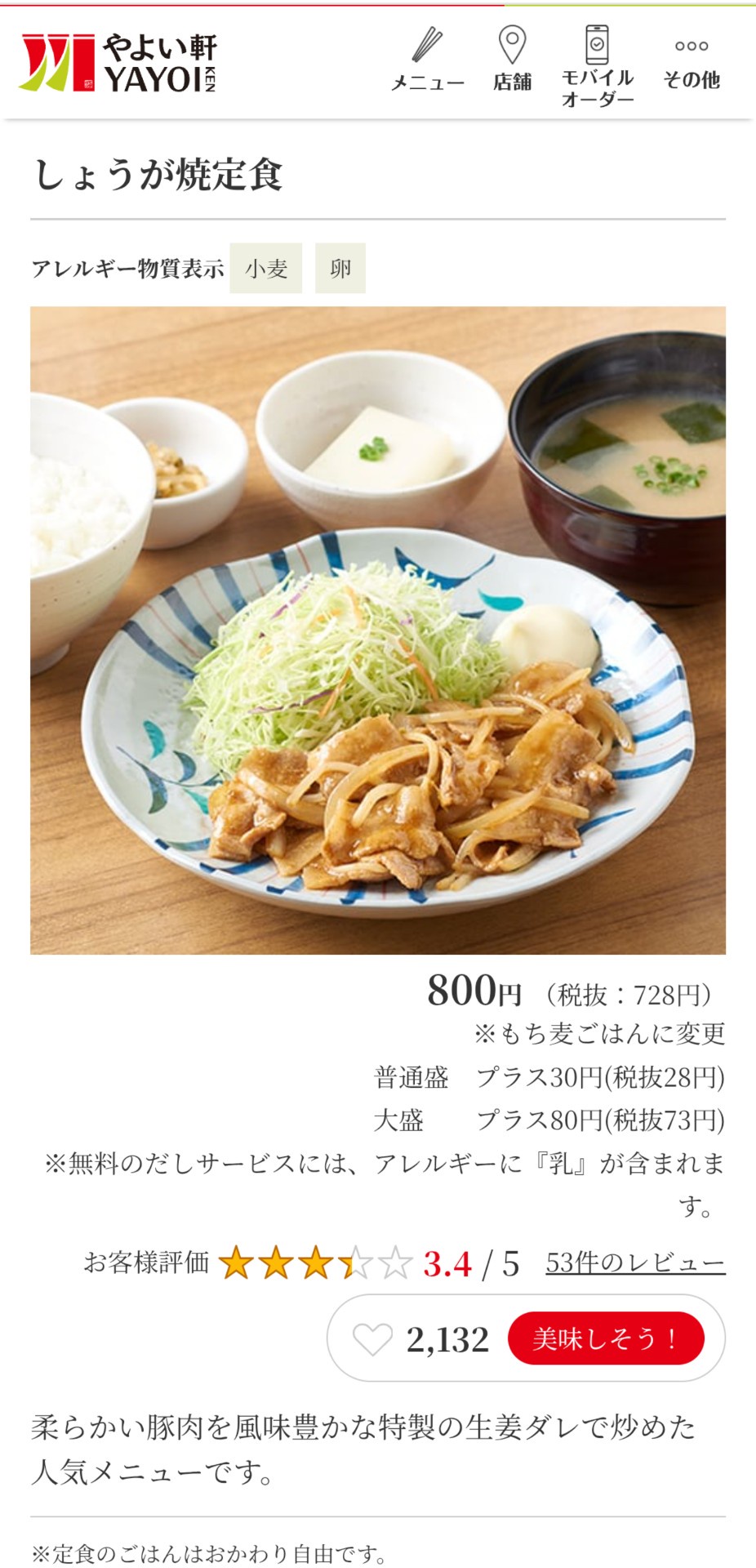Open the 店舗 store locator

coord(512,61)
